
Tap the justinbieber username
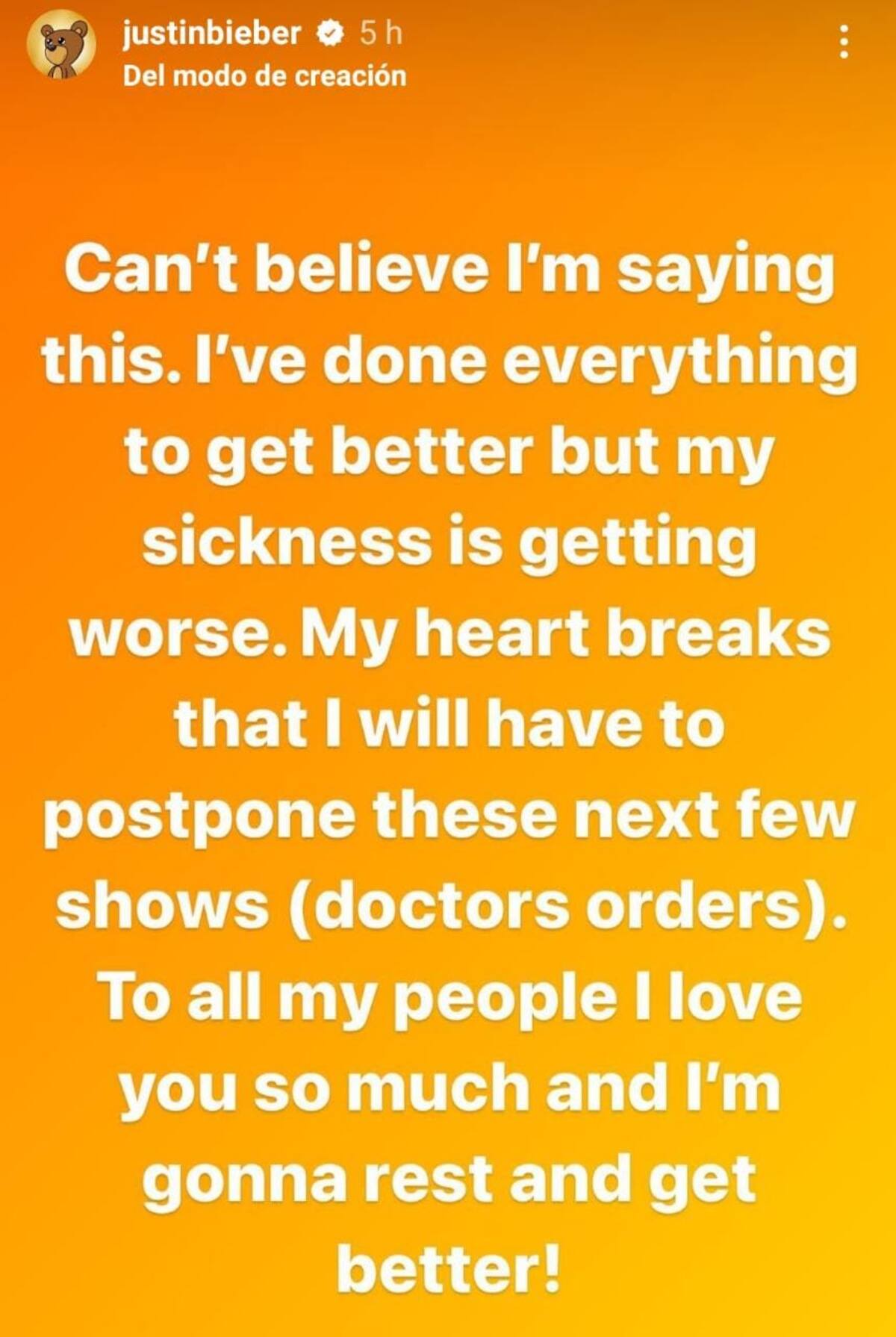pos(211,34)
